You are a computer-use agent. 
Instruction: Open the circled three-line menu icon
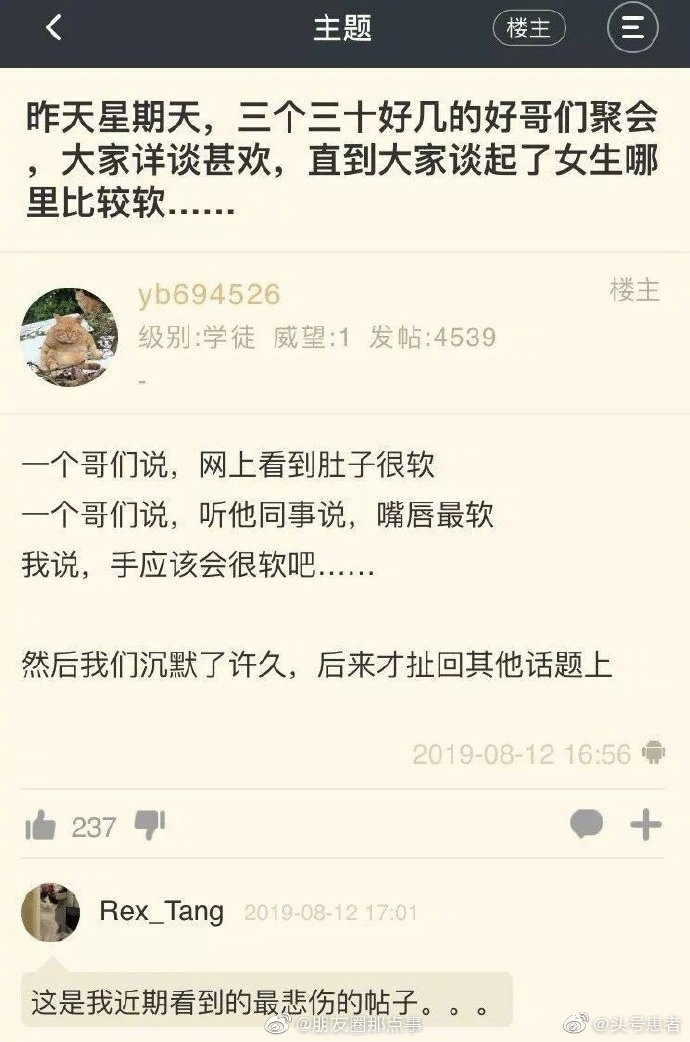[632, 29]
